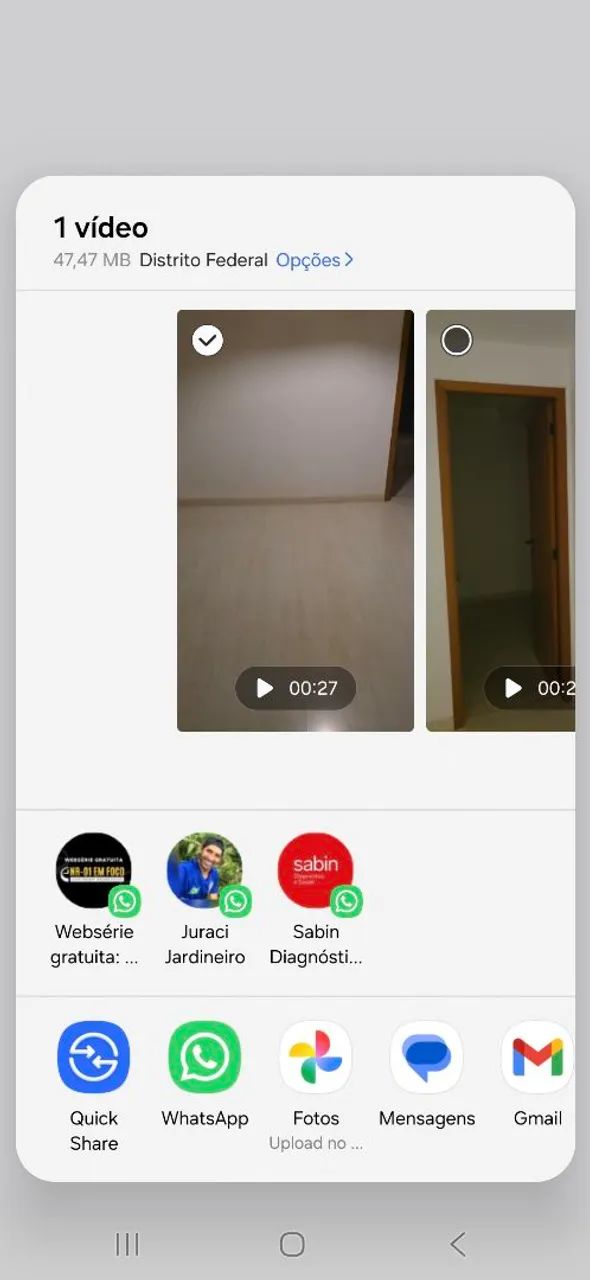Screen dimensions: 590x1280
Task: Go back with the navigation bar
Action: 458,1244
